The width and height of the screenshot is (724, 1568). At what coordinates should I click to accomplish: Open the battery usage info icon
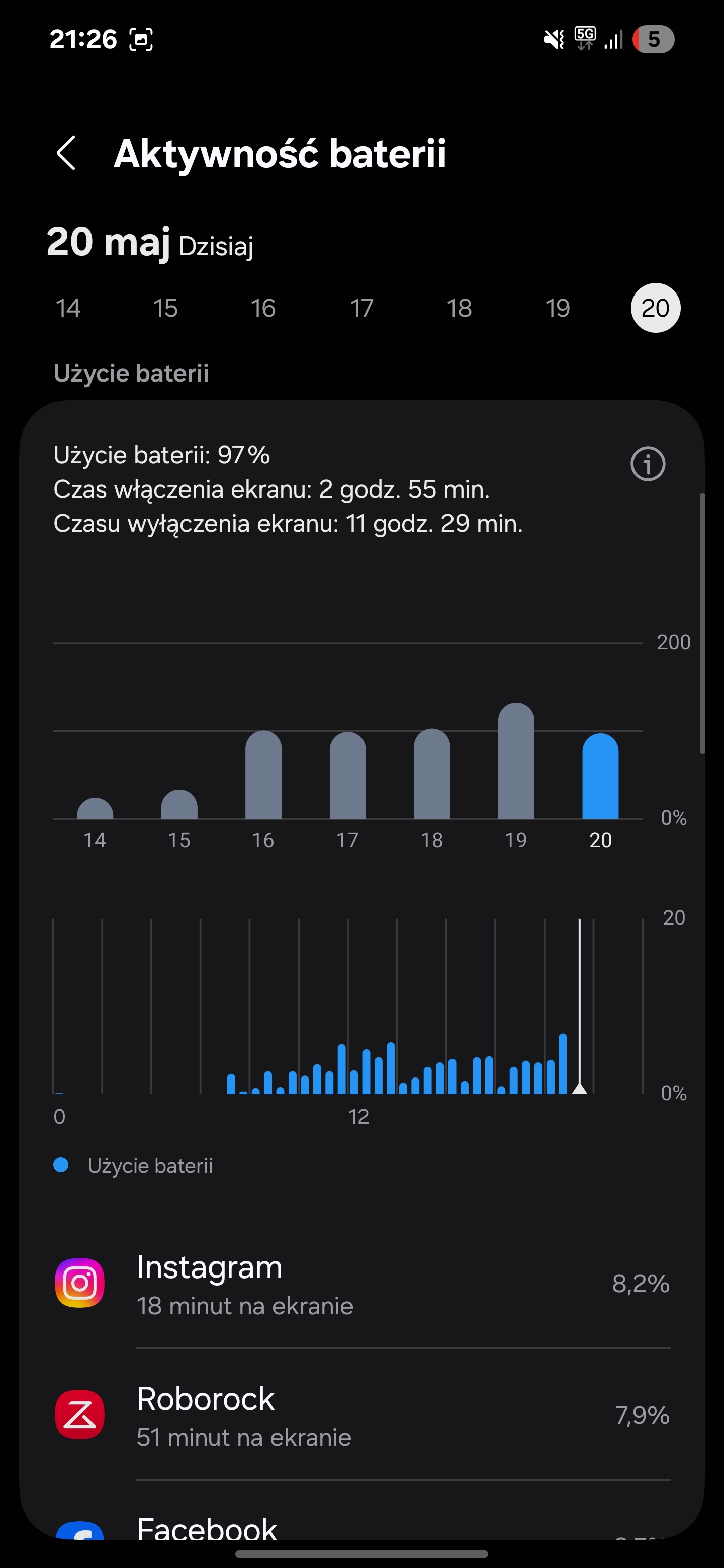(x=648, y=464)
